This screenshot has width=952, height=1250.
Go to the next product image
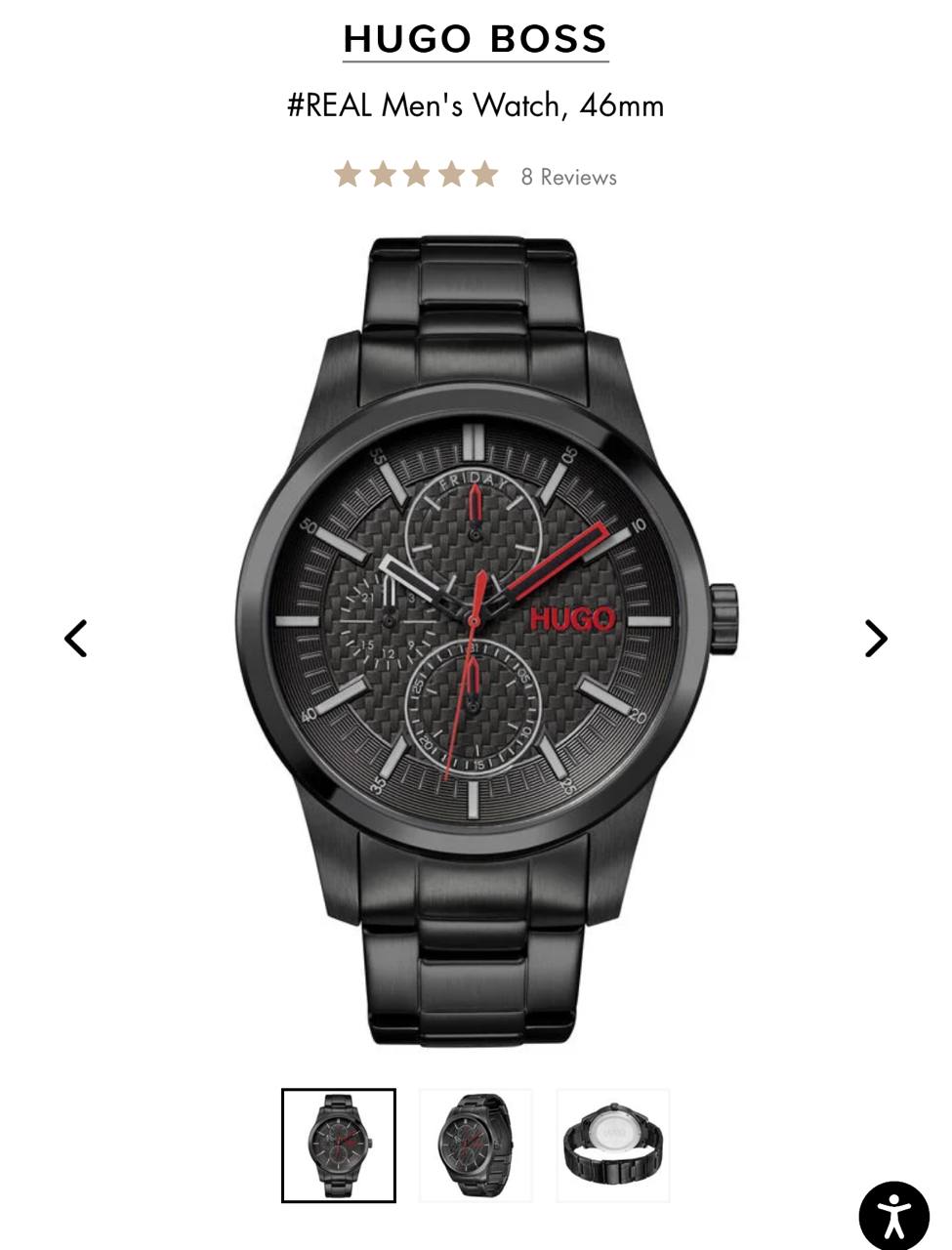coord(876,639)
